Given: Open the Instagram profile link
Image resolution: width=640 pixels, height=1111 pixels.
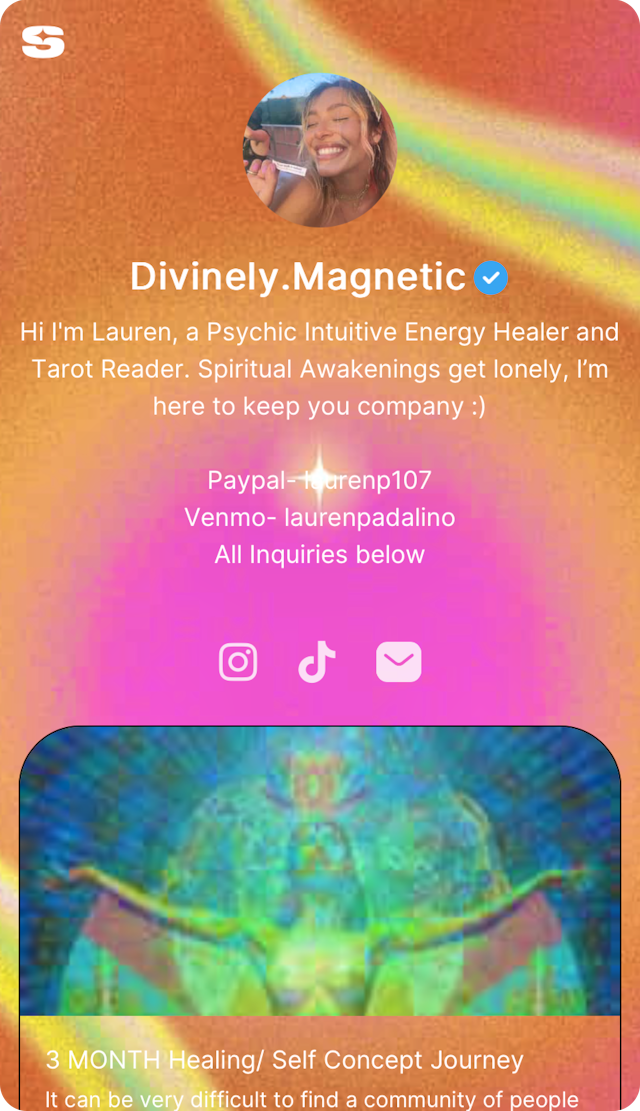Looking at the screenshot, I should point(238,662).
